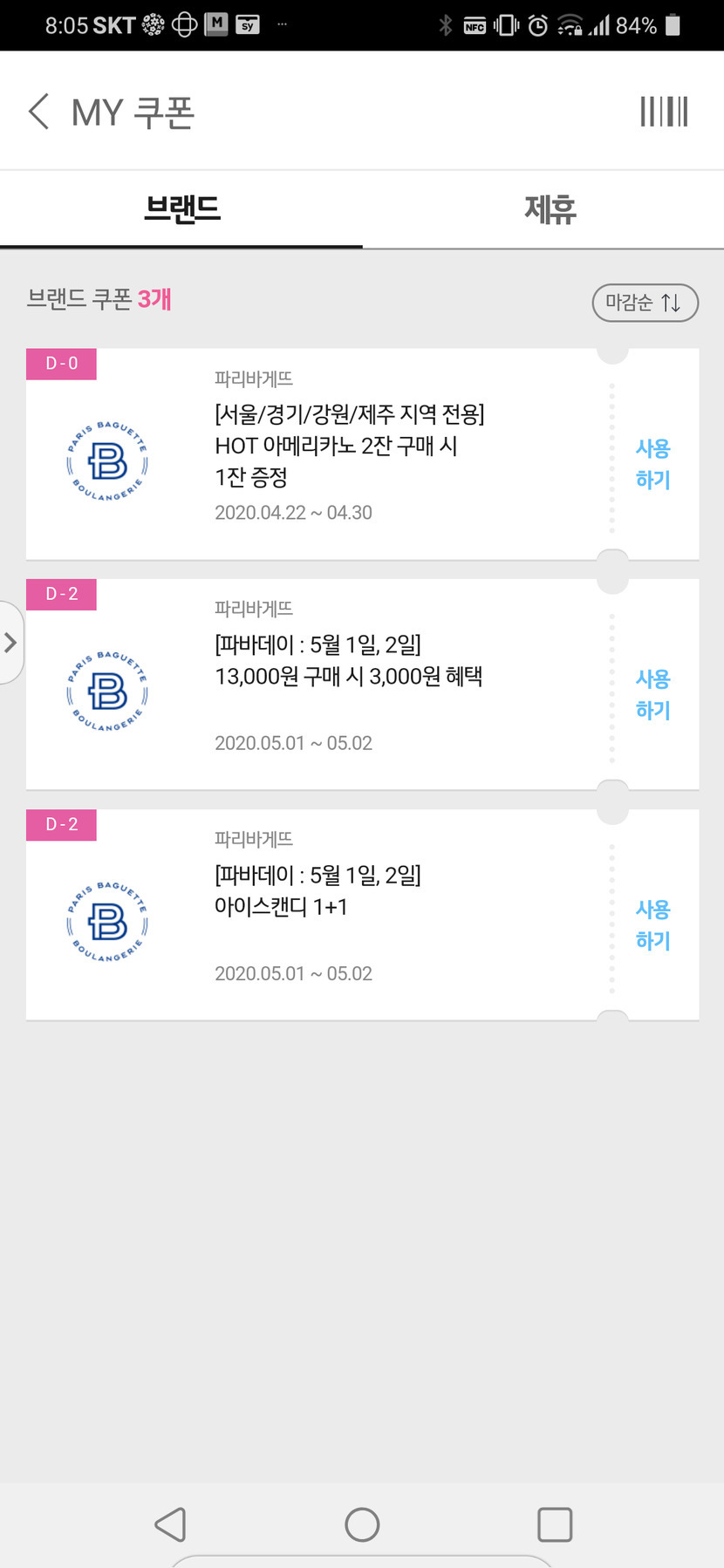Open recent apps from navigation bar

point(555,1524)
